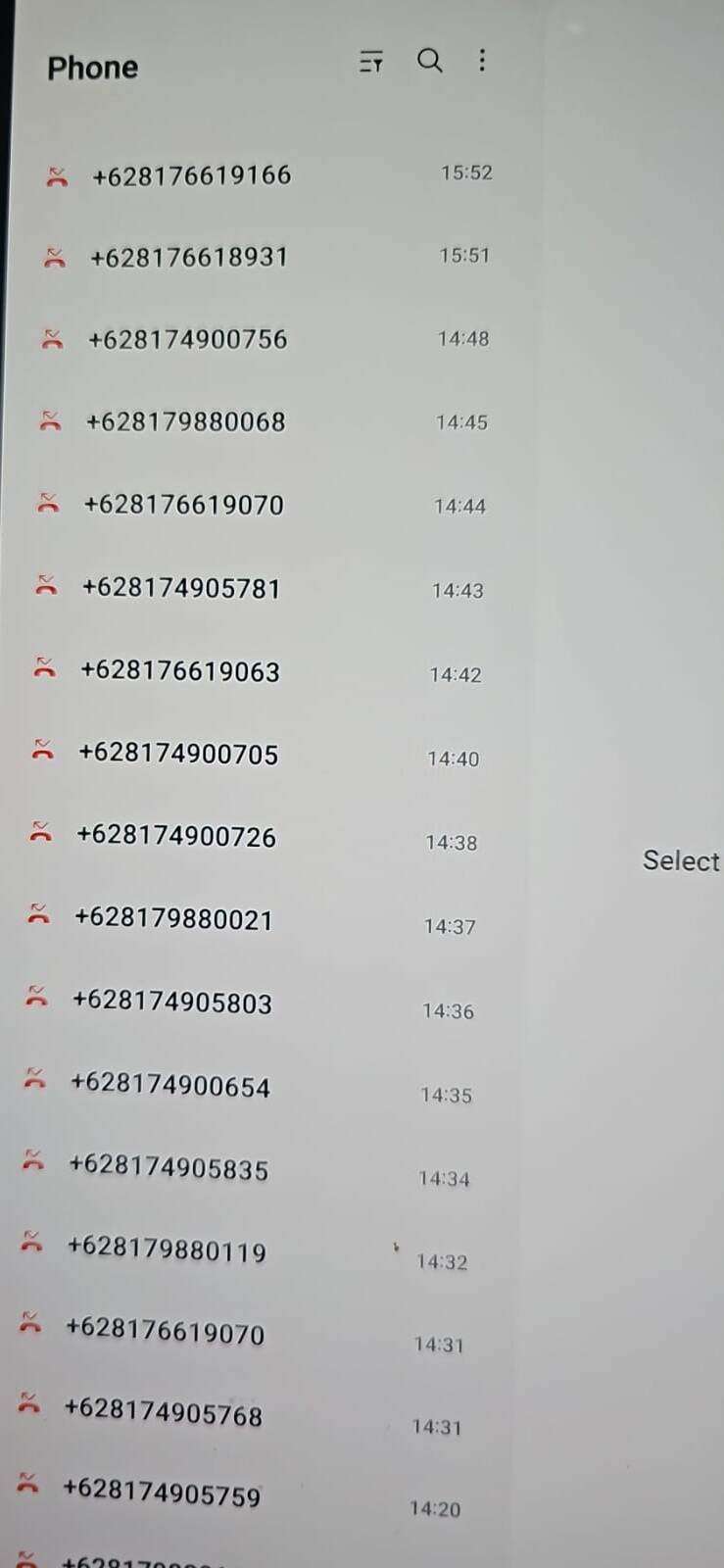The height and width of the screenshot is (1568, 724).
Task: Tap the search magnifier icon
Action: click(430, 61)
